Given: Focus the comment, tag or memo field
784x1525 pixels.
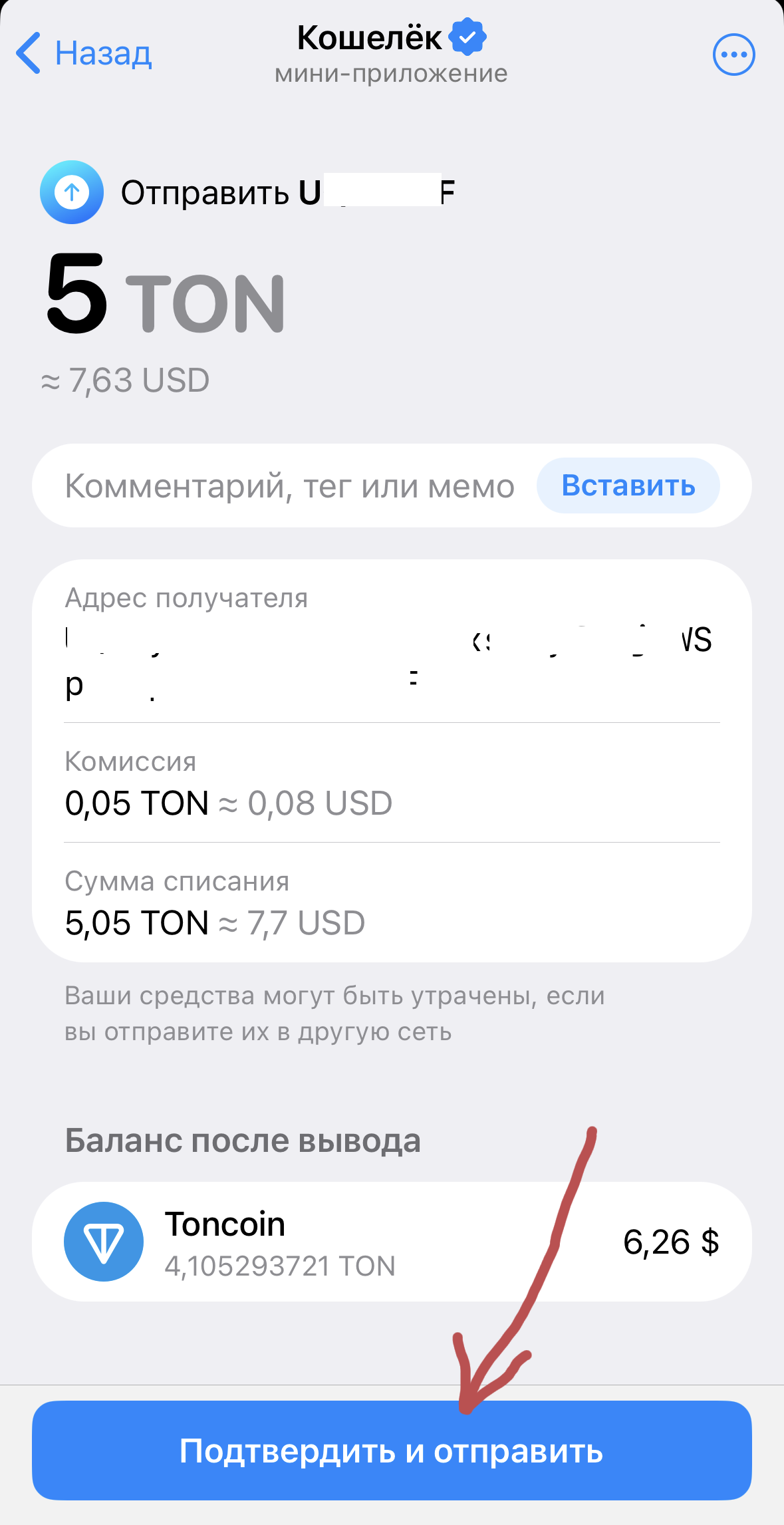Looking at the screenshot, I should (289, 486).
